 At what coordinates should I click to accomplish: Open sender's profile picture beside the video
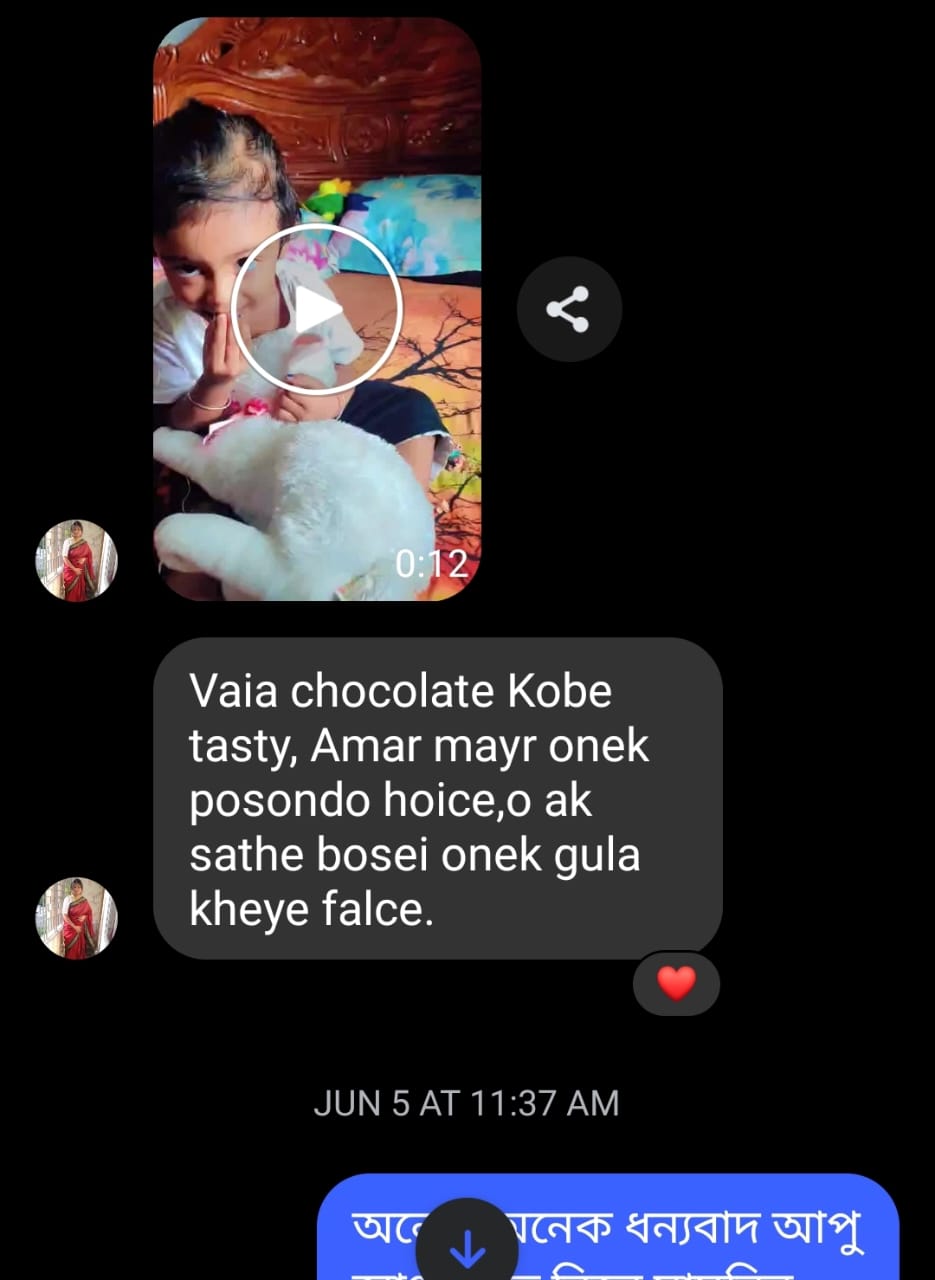(77, 560)
